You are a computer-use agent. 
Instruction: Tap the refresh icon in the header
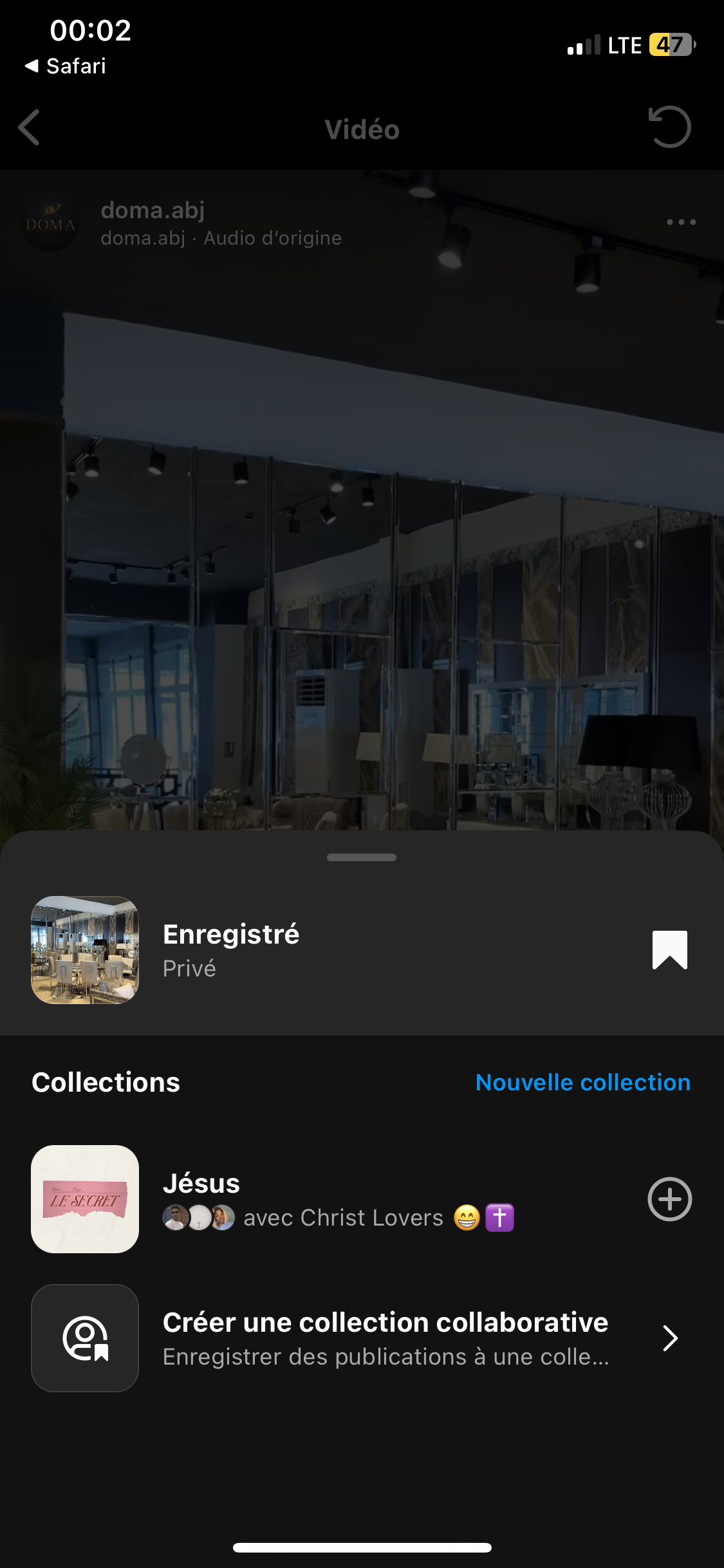tap(669, 127)
